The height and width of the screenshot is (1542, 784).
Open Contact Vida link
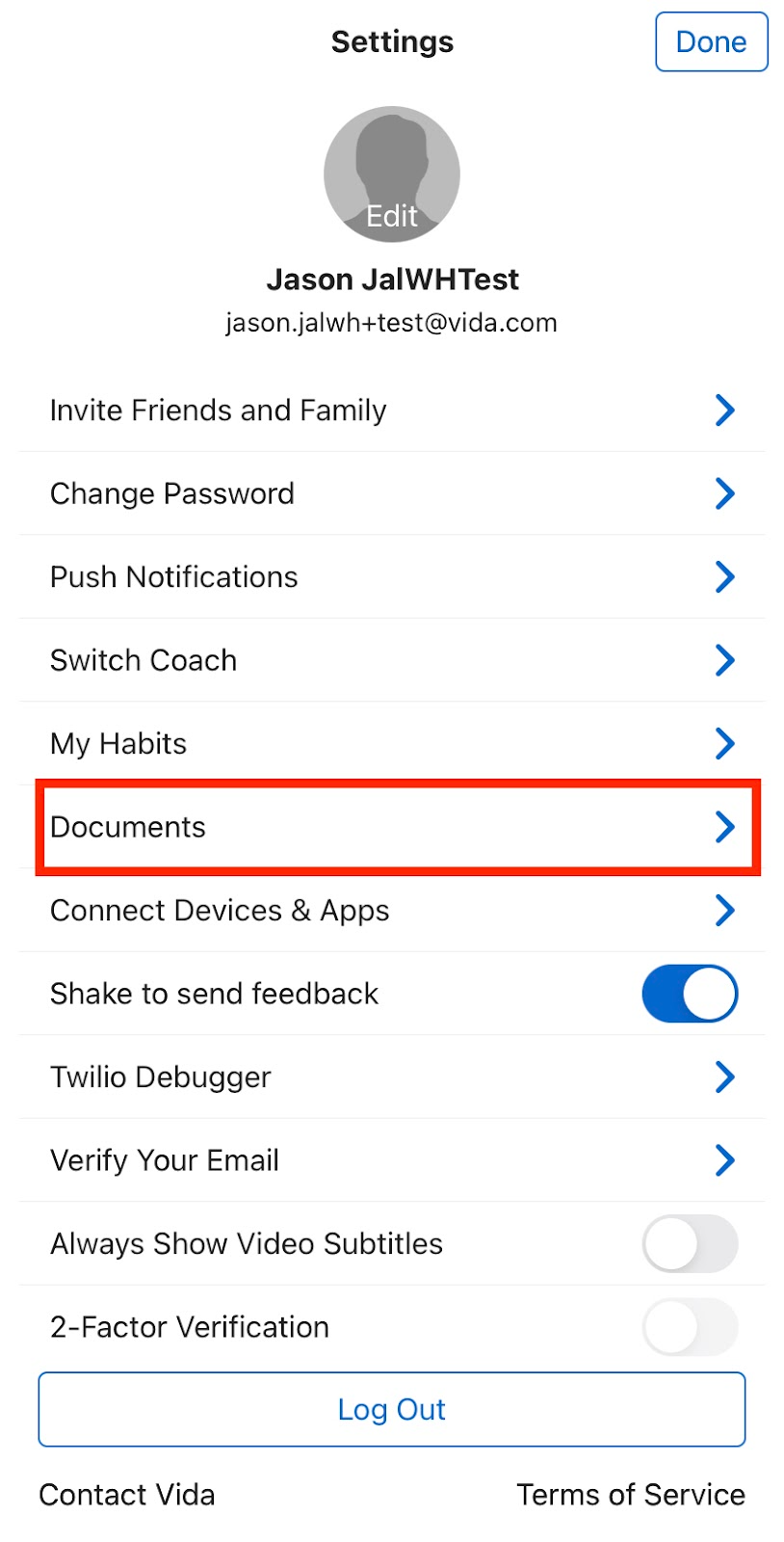click(127, 1495)
